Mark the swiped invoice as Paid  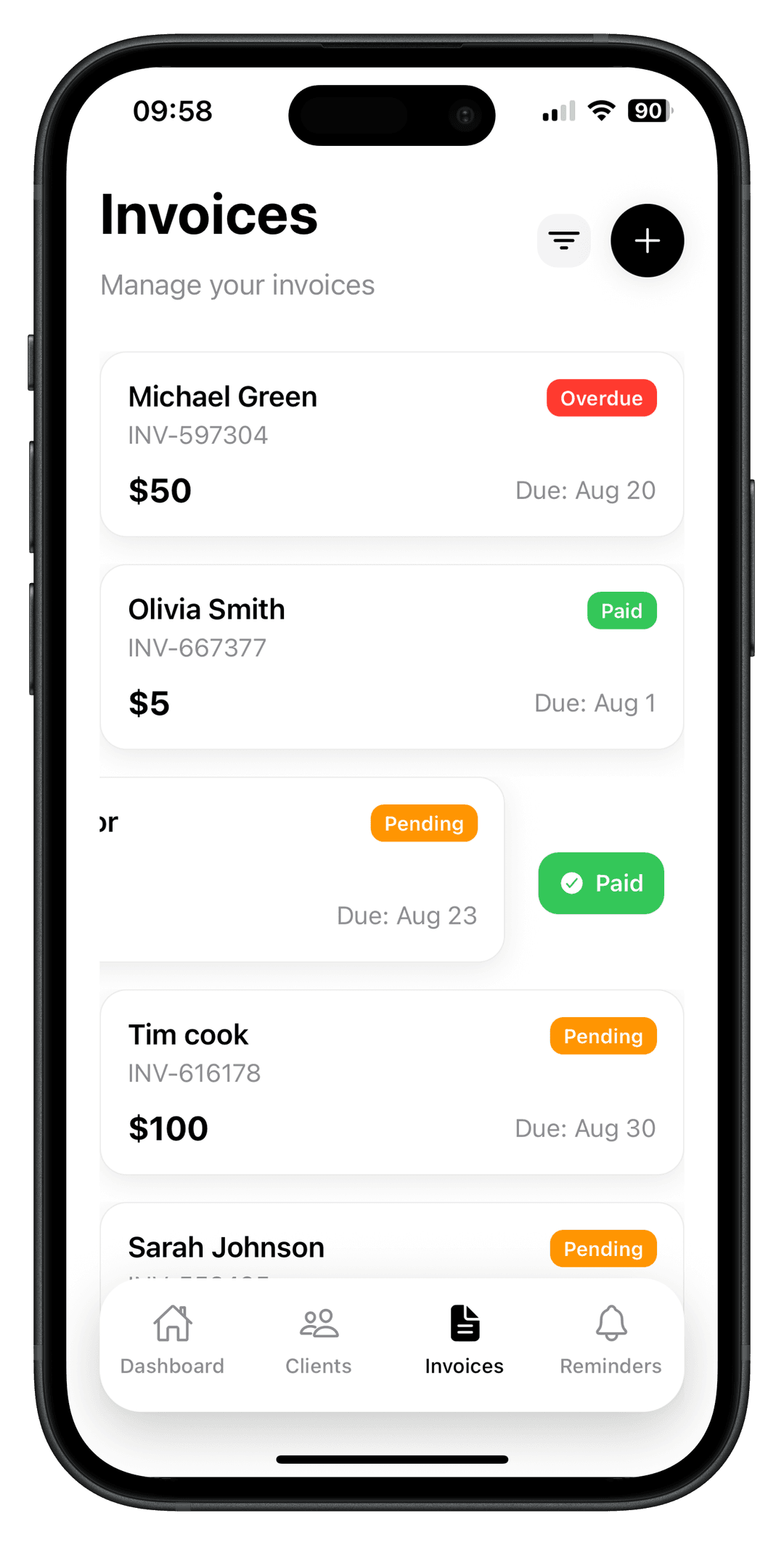click(600, 883)
